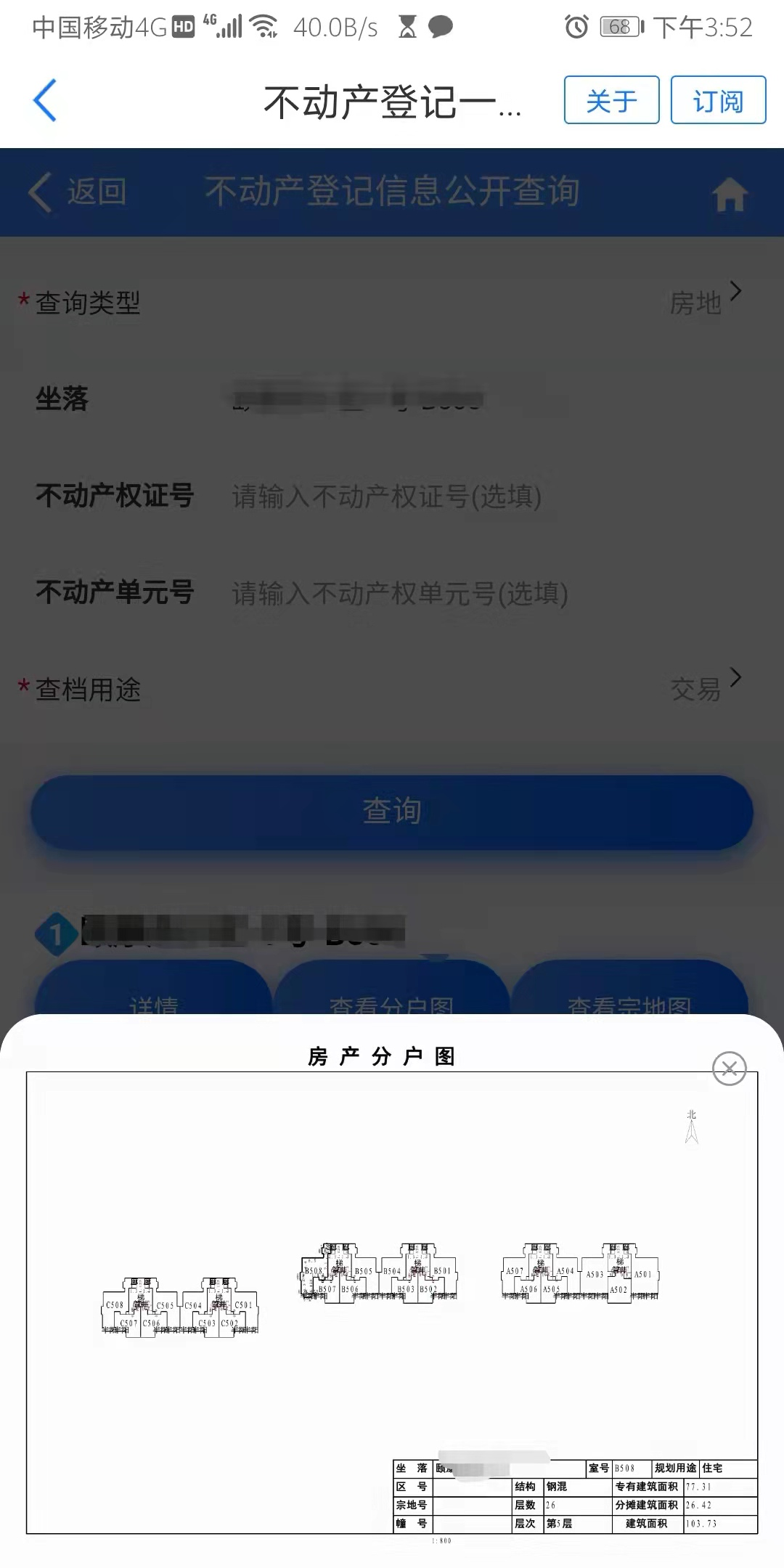Close the 房产分户图 popup

pyautogui.click(x=729, y=1068)
